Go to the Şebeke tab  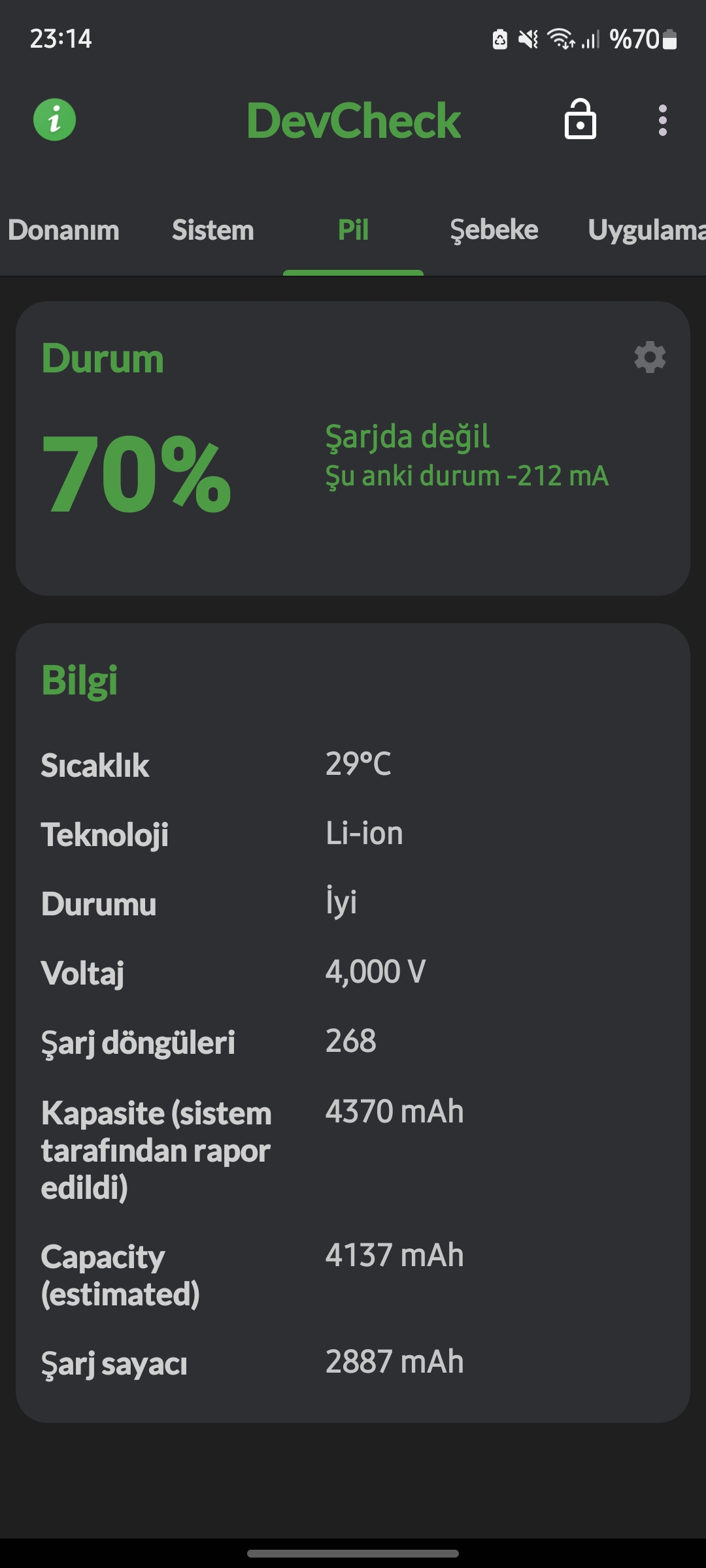(x=494, y=230)
